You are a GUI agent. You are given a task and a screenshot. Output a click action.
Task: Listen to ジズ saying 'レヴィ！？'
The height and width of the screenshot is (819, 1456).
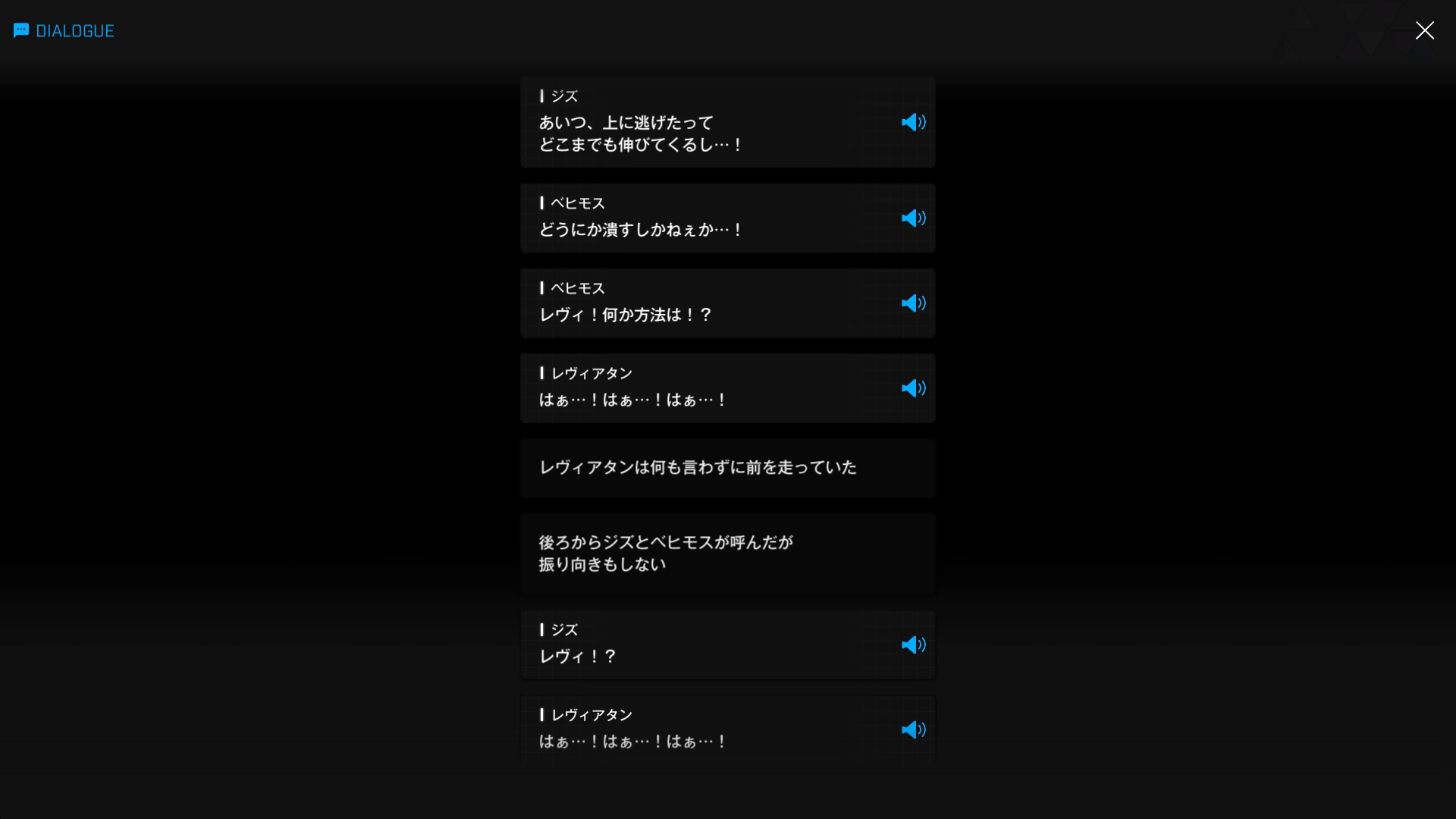(913, 645)
